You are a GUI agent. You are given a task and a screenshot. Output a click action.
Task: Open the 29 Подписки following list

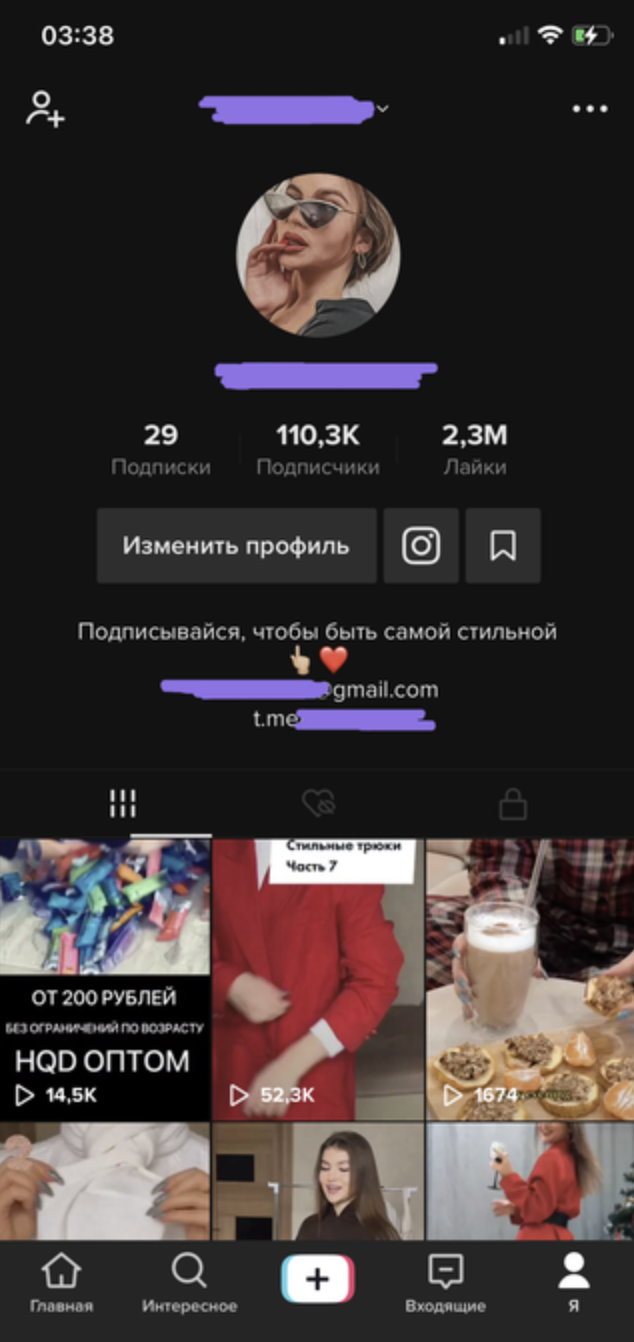coord(161,449)
